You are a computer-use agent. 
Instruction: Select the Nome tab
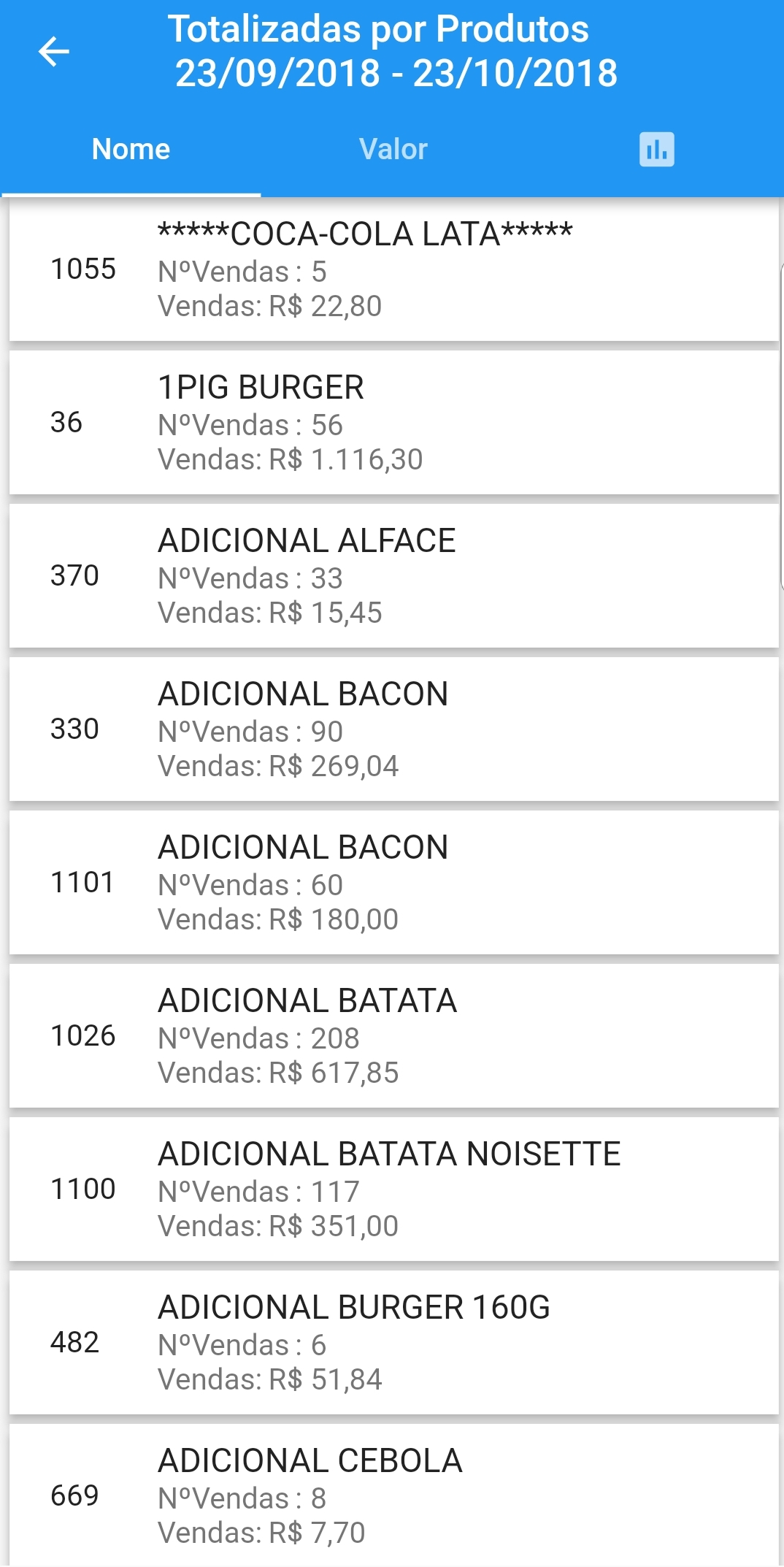point(131,150)
